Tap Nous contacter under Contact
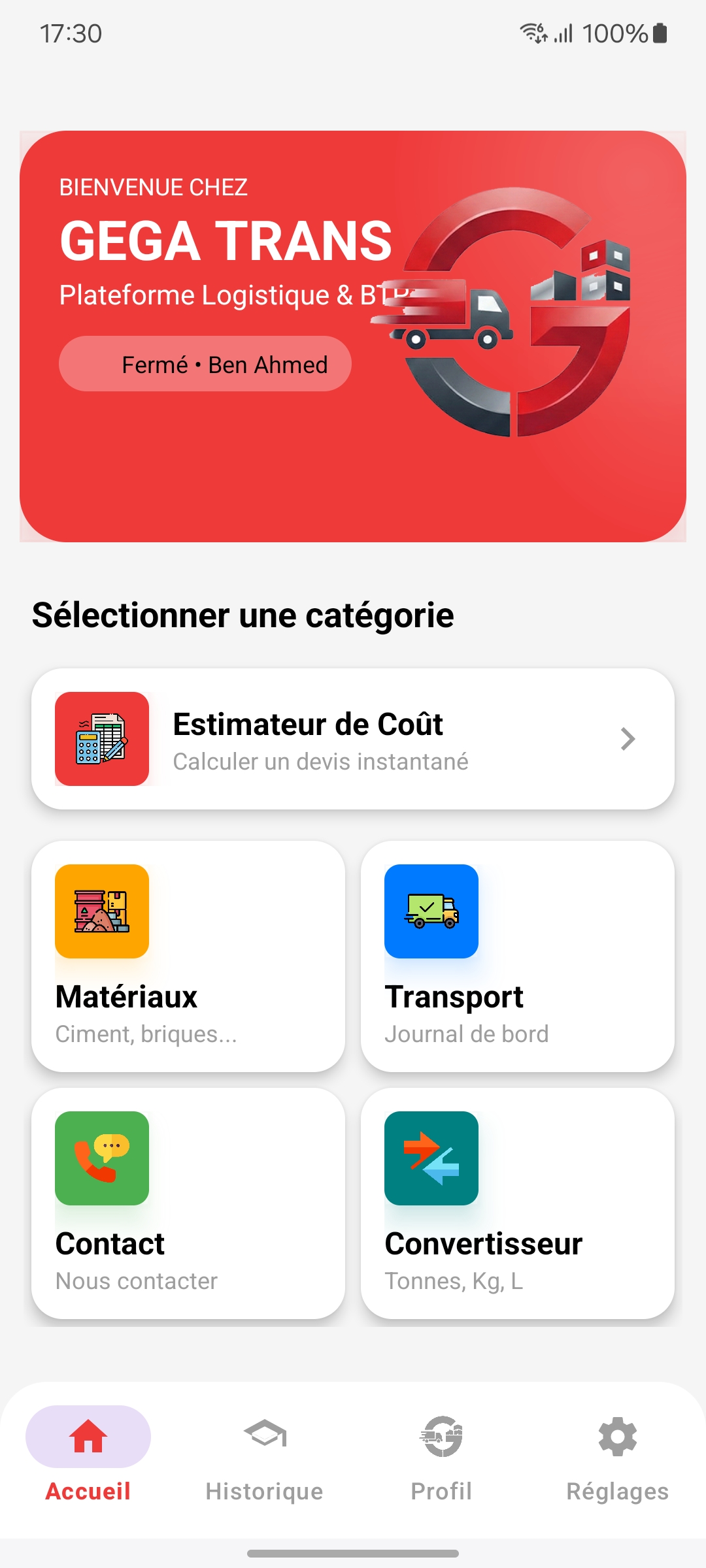This screenshot has width=706, height=1568. [136, 1281]
